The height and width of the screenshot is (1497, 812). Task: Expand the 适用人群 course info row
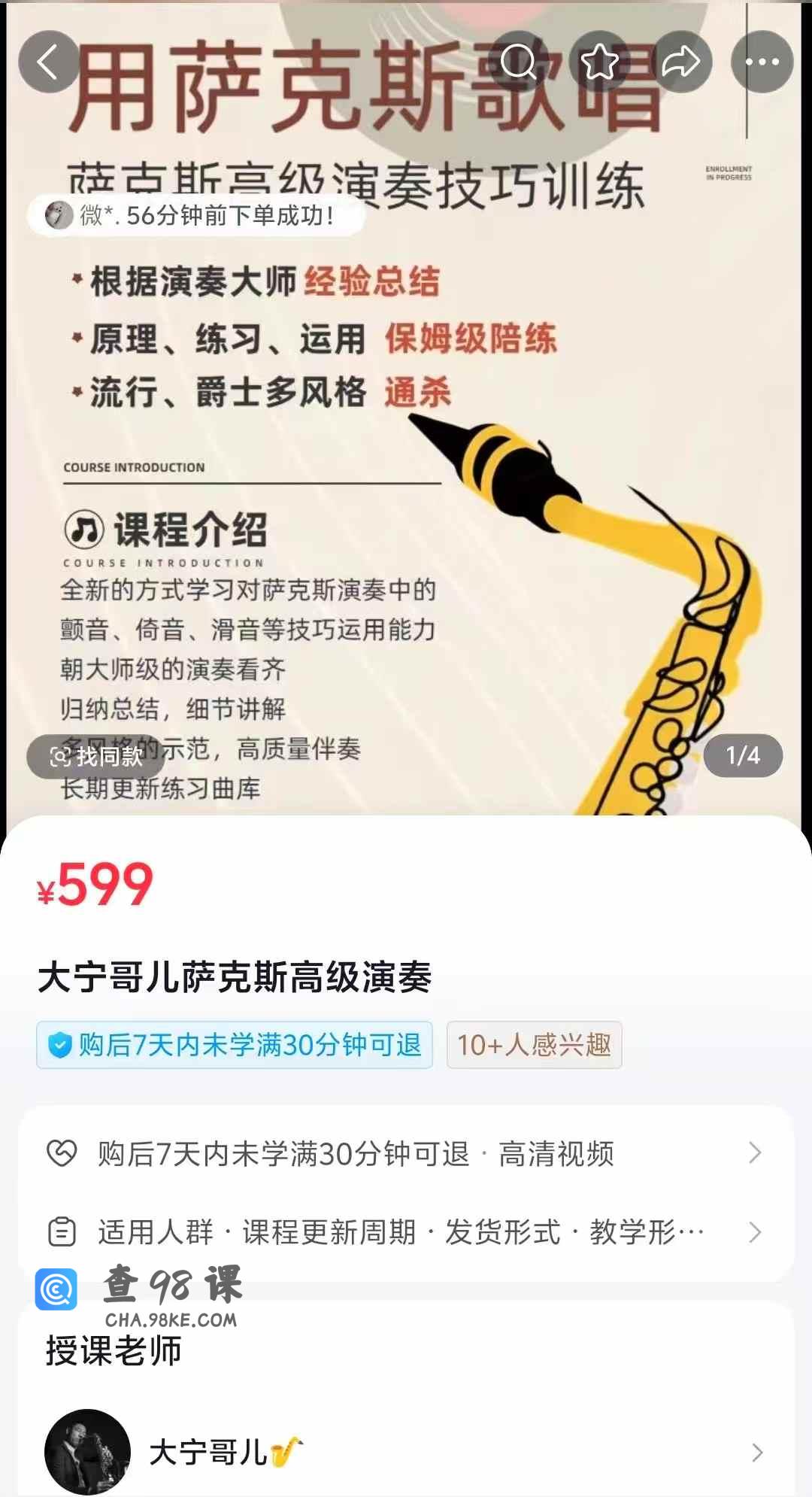[406, 1232]
